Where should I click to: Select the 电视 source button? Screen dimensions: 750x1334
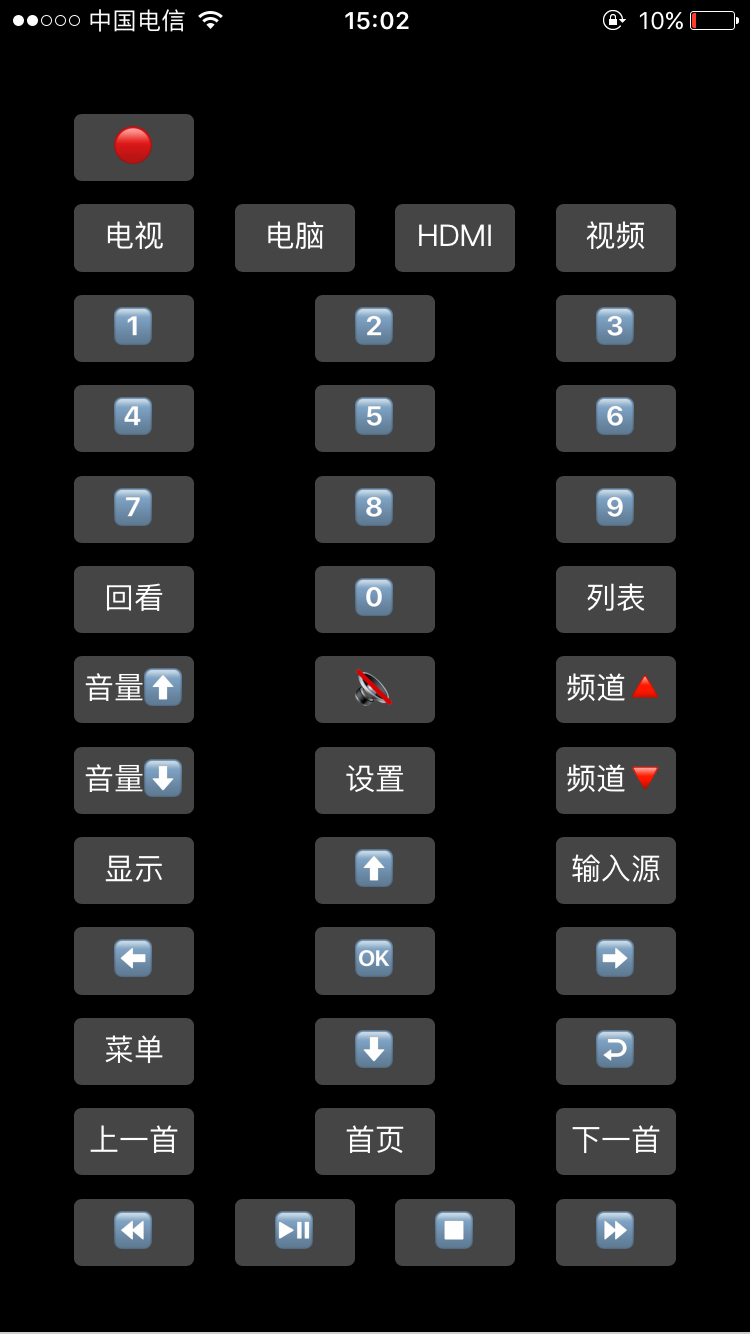click(x=134, y=238)
